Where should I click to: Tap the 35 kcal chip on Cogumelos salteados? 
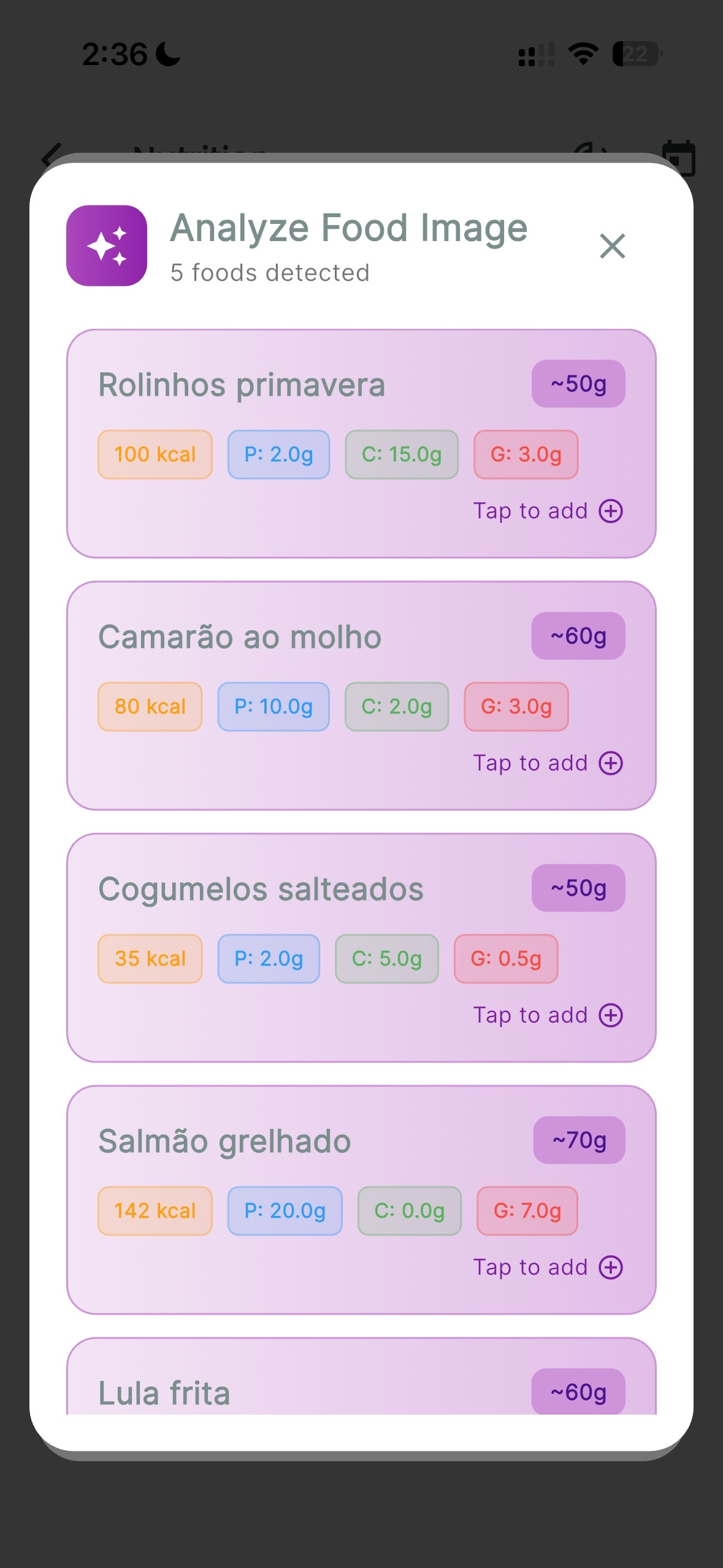[150, 958]
